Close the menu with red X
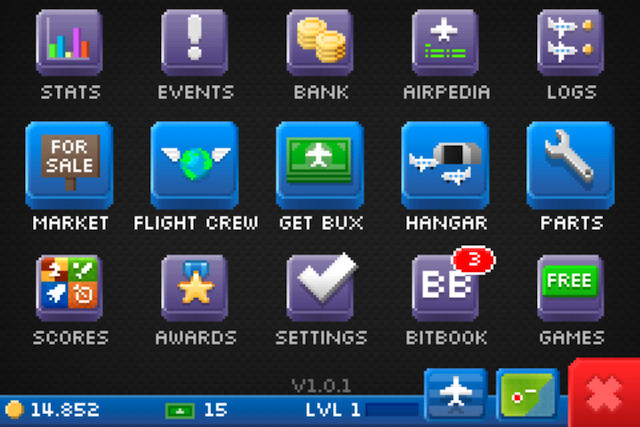Viewport: 640px width, 427px height. coord(605,395)
